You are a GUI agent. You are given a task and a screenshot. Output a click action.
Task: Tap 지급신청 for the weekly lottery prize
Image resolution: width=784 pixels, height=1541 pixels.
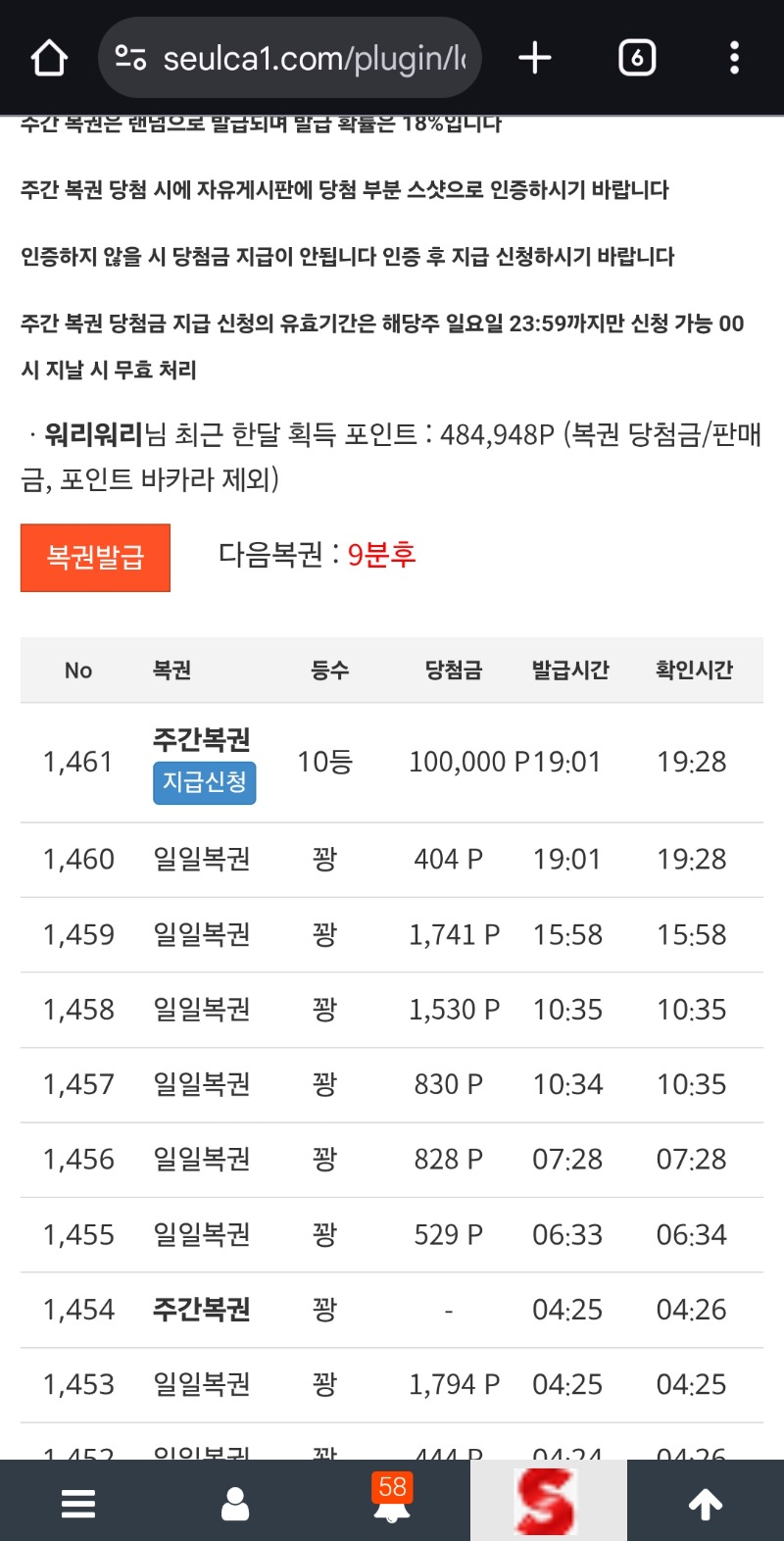tap(204, 782)
